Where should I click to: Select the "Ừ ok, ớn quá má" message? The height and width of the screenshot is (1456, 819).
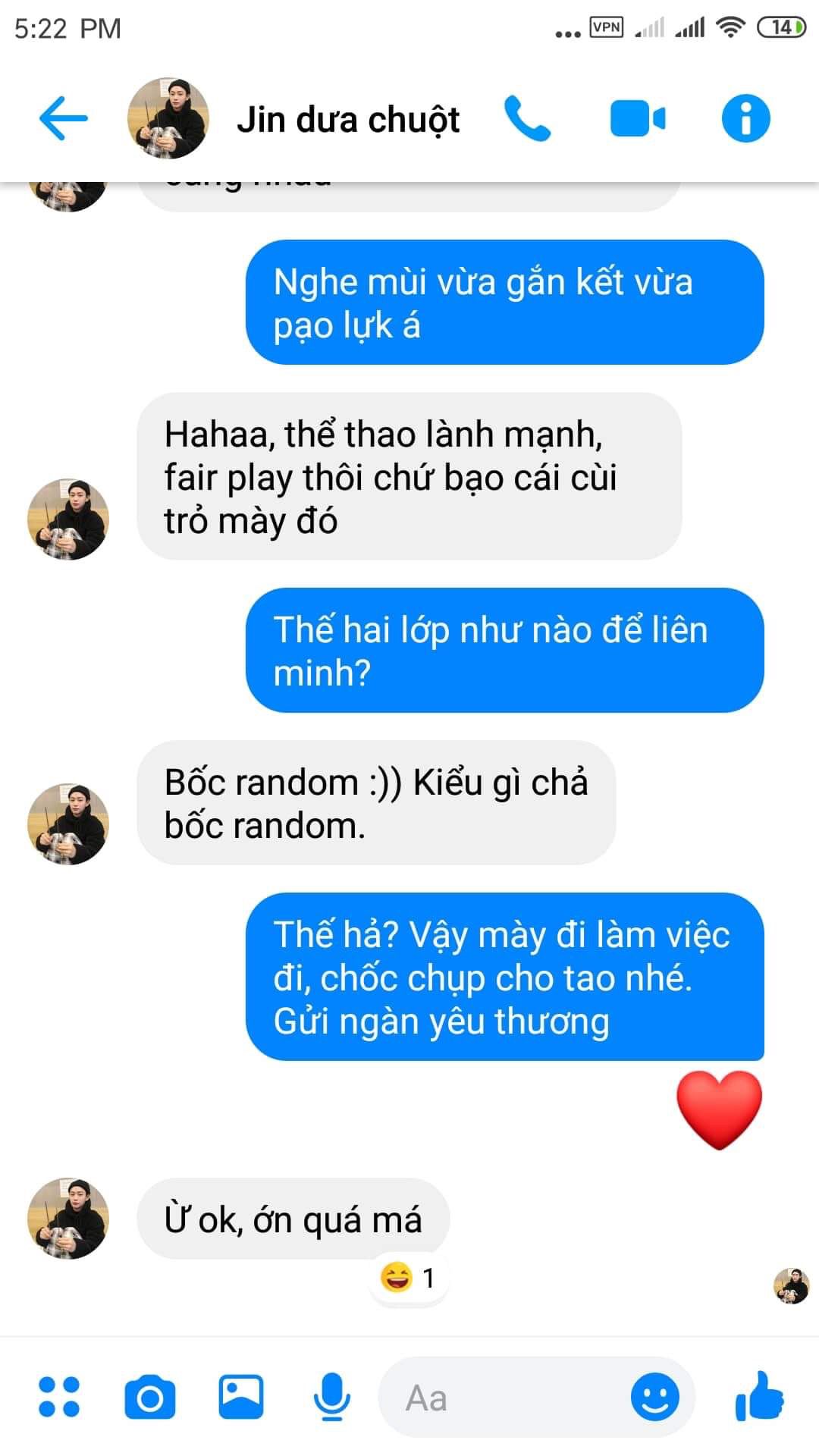293,1219
